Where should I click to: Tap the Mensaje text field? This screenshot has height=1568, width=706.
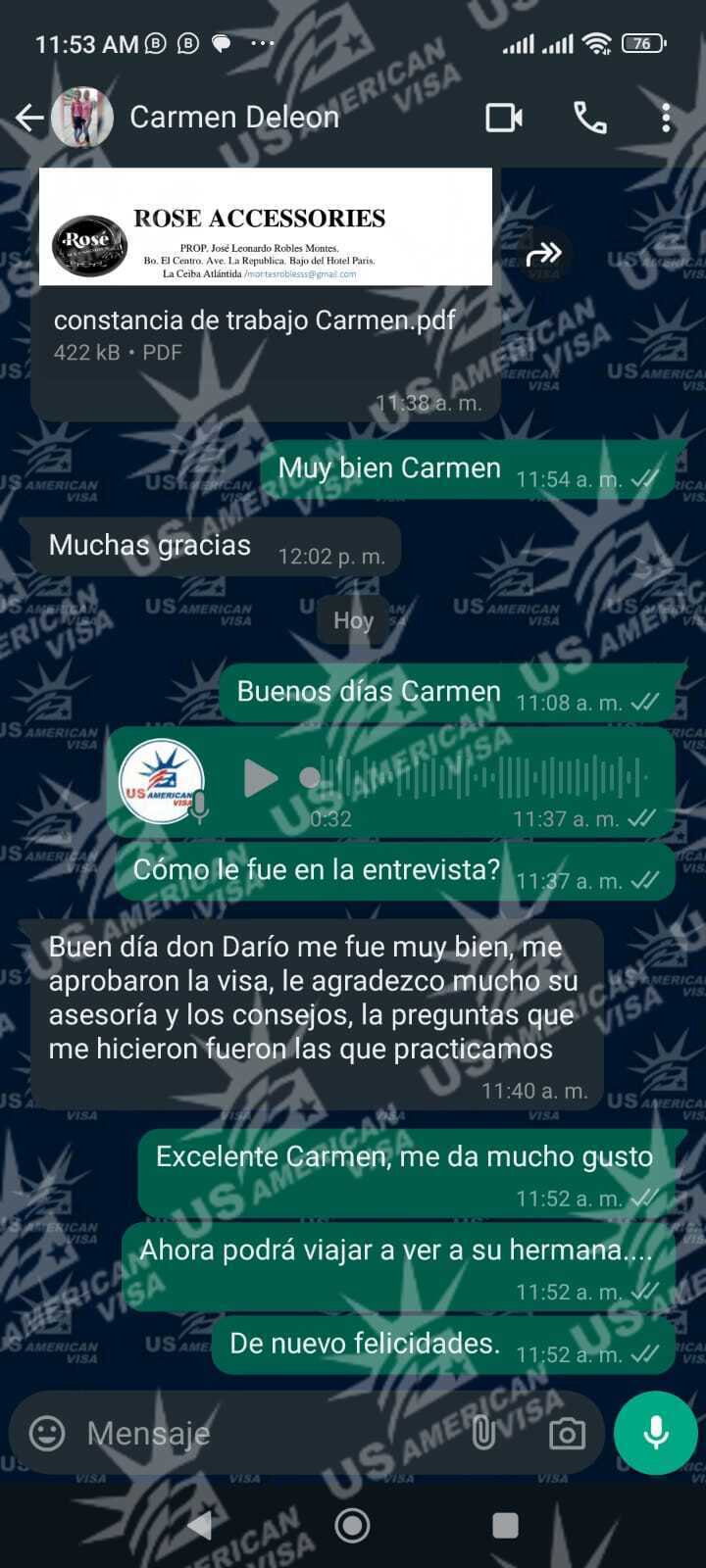[265, 1433]
